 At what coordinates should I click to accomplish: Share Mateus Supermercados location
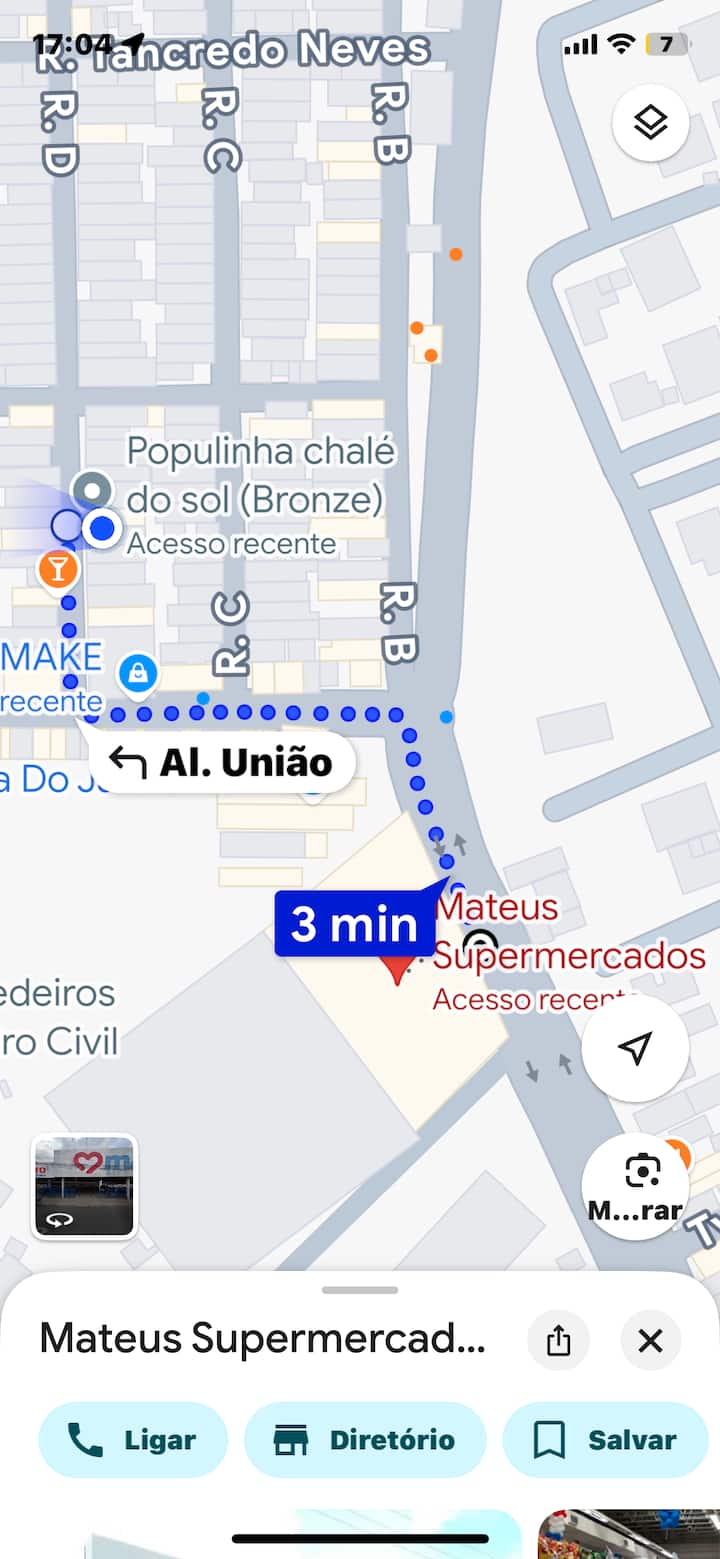pyautogui.click(x=558, y=1340)
